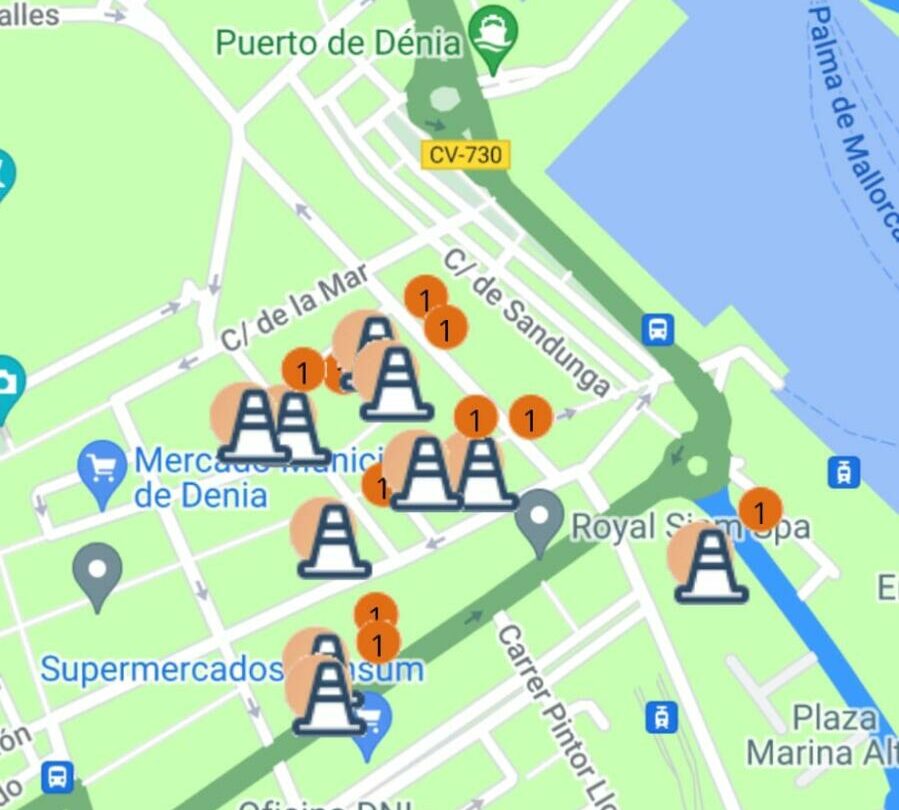The width and height of the screenshot is (899, 810).
Task: Tap the orange 1 marker beside the canal
Action: [x=760, y=512]
